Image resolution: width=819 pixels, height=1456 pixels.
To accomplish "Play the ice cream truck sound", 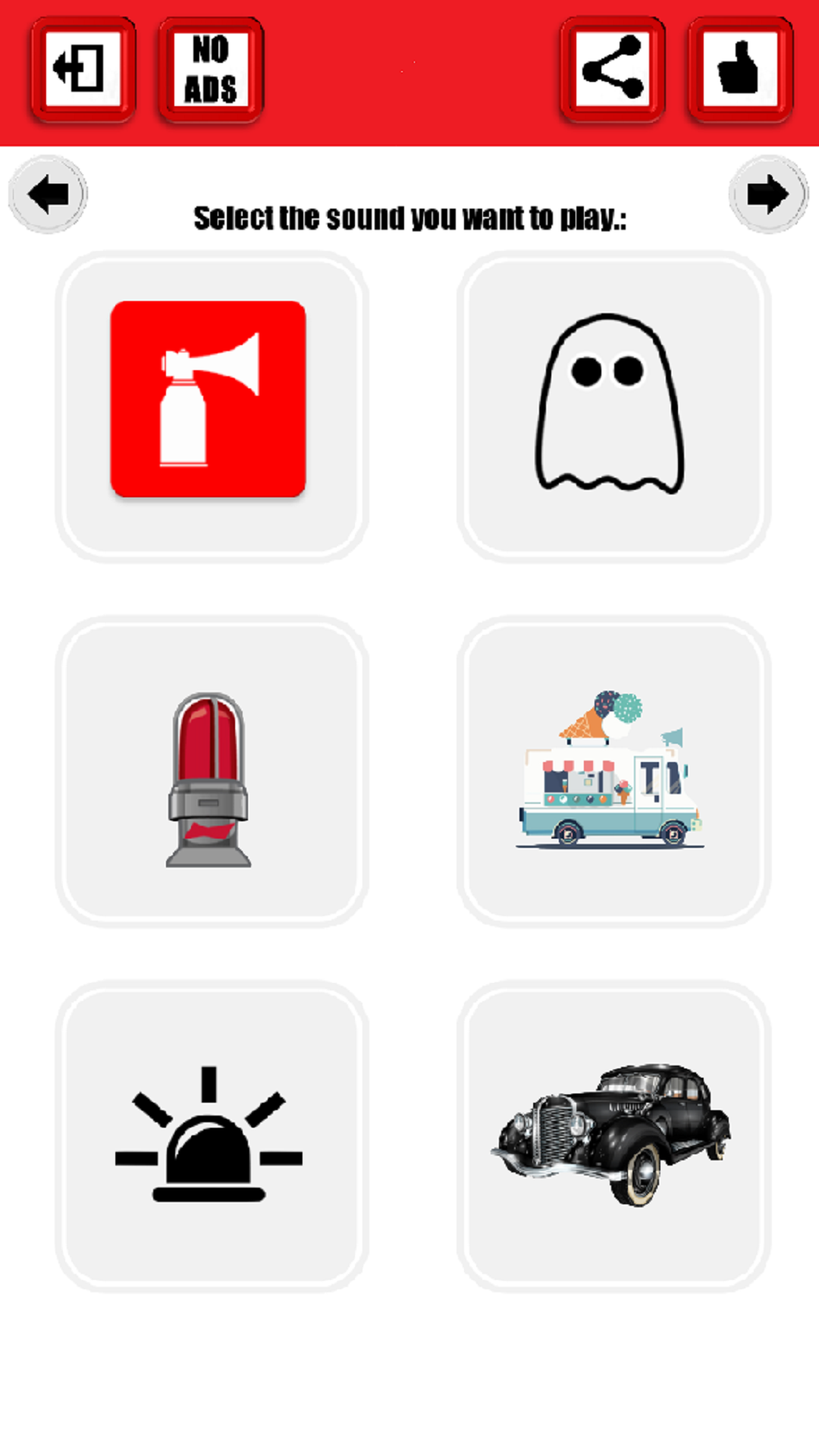I will (x=613, y=771).
